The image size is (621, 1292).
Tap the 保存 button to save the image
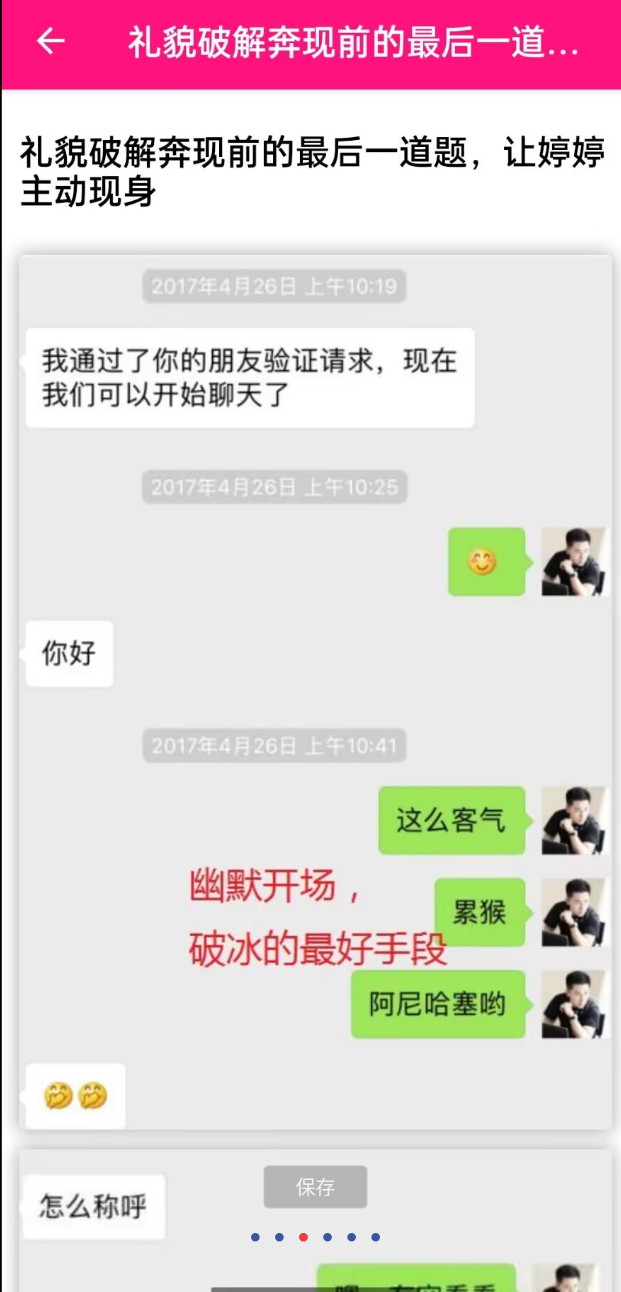[315, 1187]
